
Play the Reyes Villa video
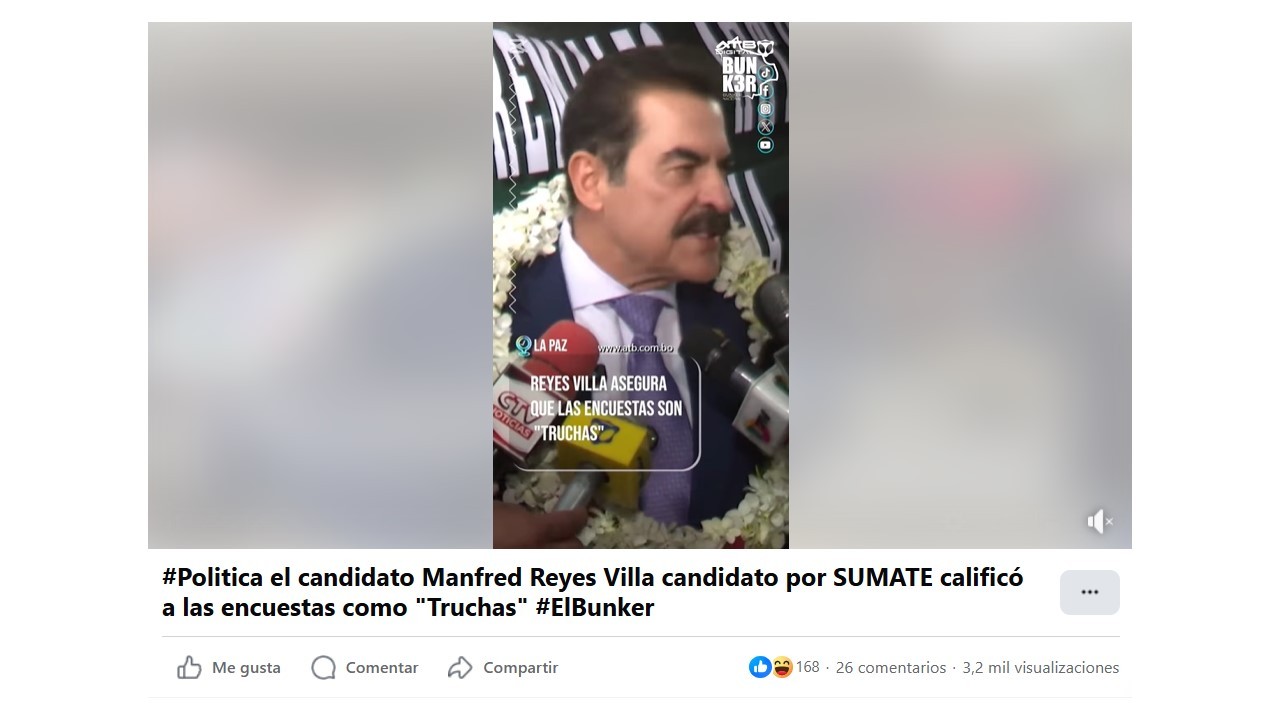(x=640, y=285)
